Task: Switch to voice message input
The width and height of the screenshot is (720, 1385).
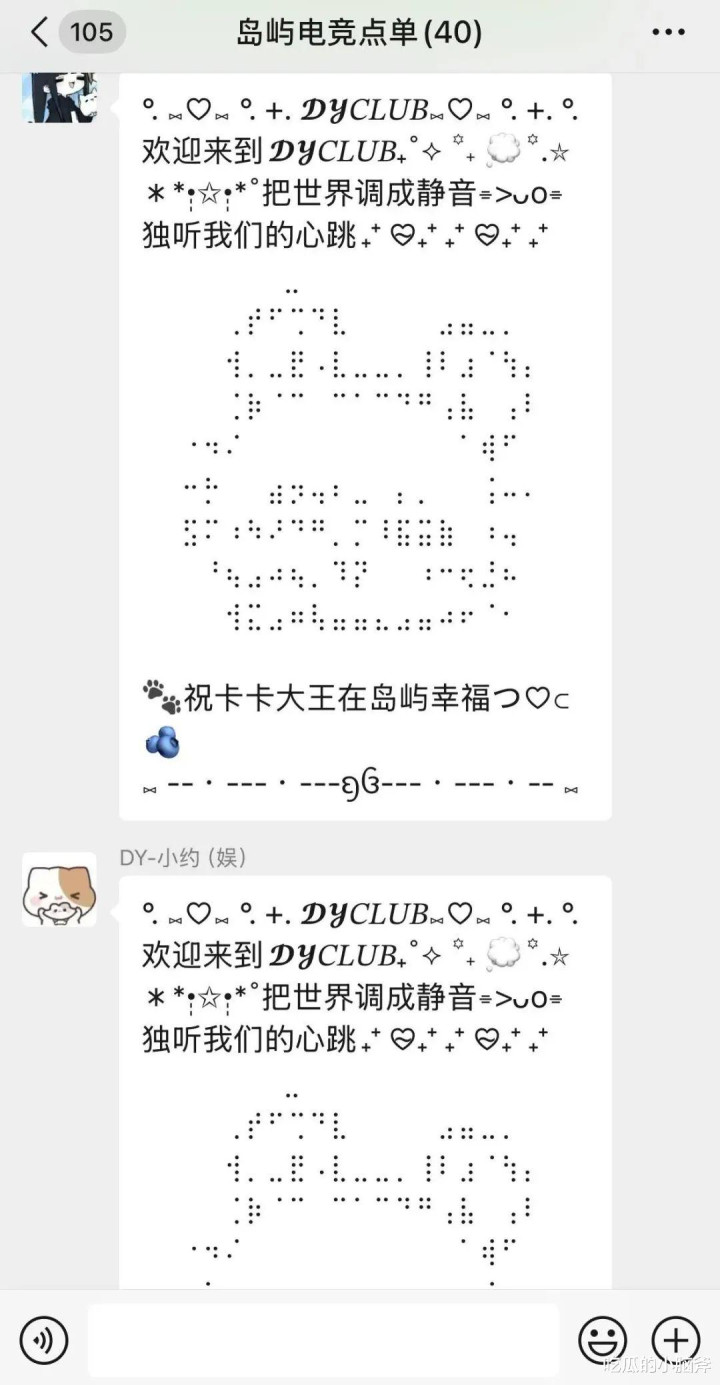Action: click(x=44, y=1340)
